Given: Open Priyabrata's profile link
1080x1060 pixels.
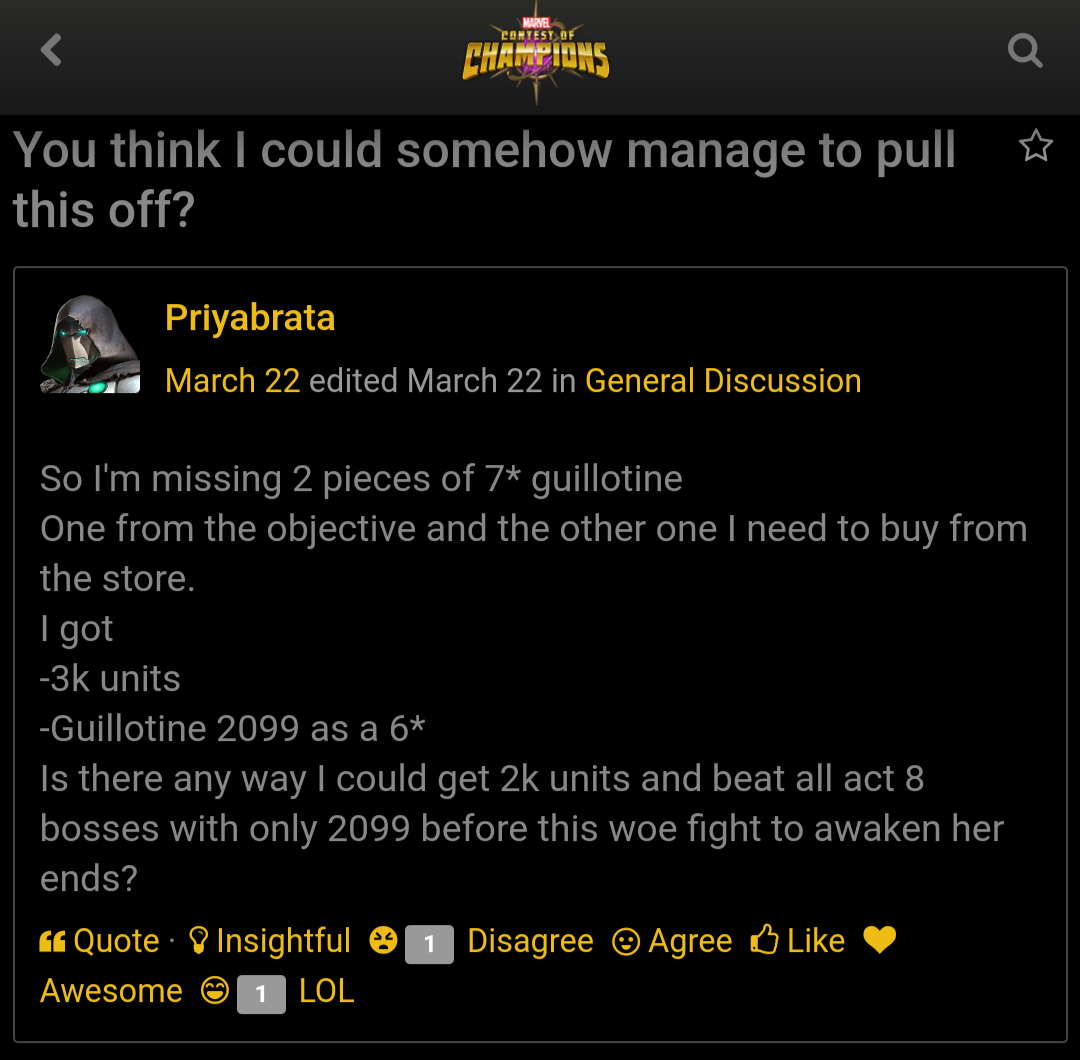Looking at the screenshot, I should click(250, 318).
